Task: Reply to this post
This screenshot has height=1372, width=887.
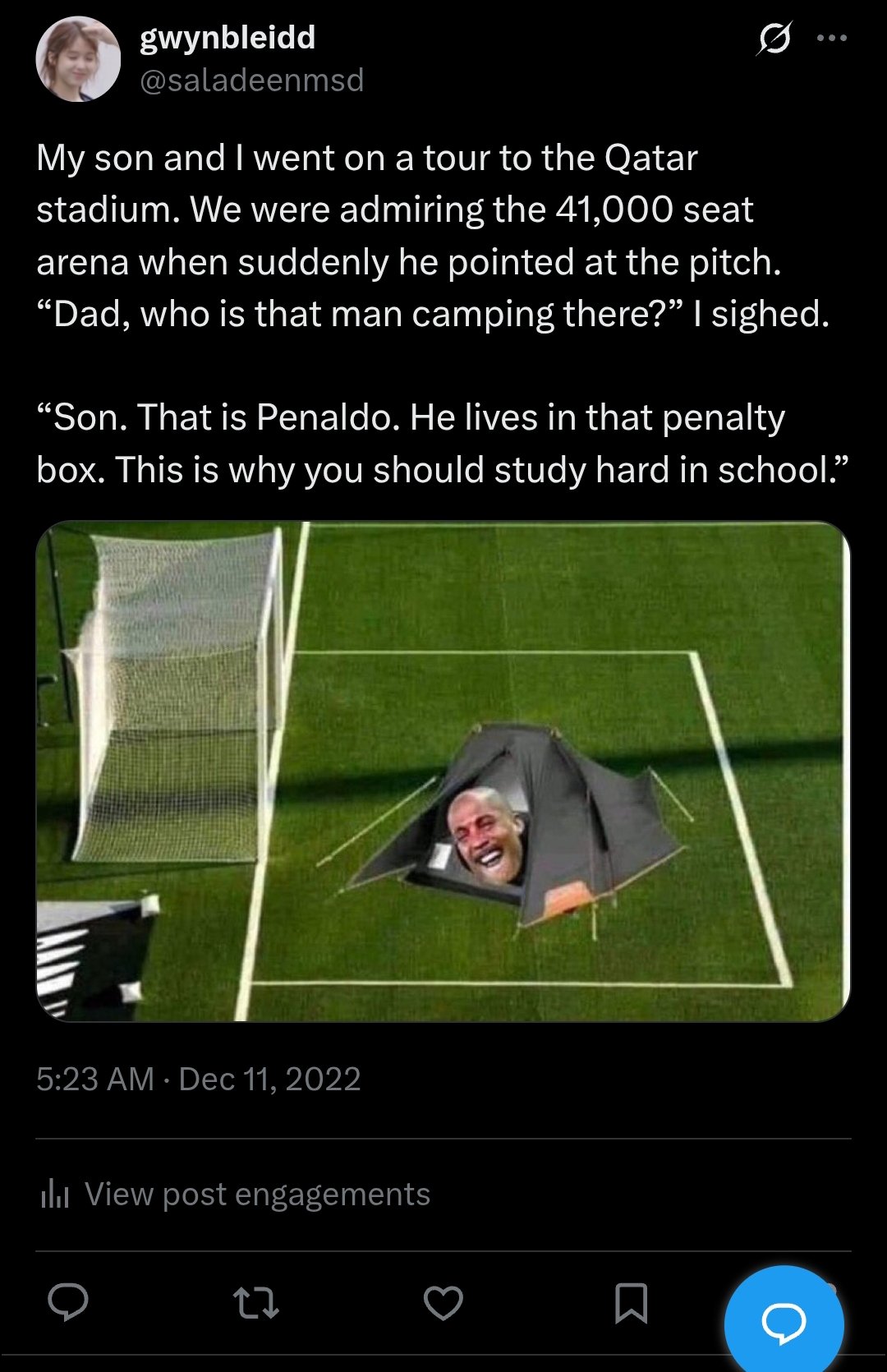Action: (x=68, y=1302)
